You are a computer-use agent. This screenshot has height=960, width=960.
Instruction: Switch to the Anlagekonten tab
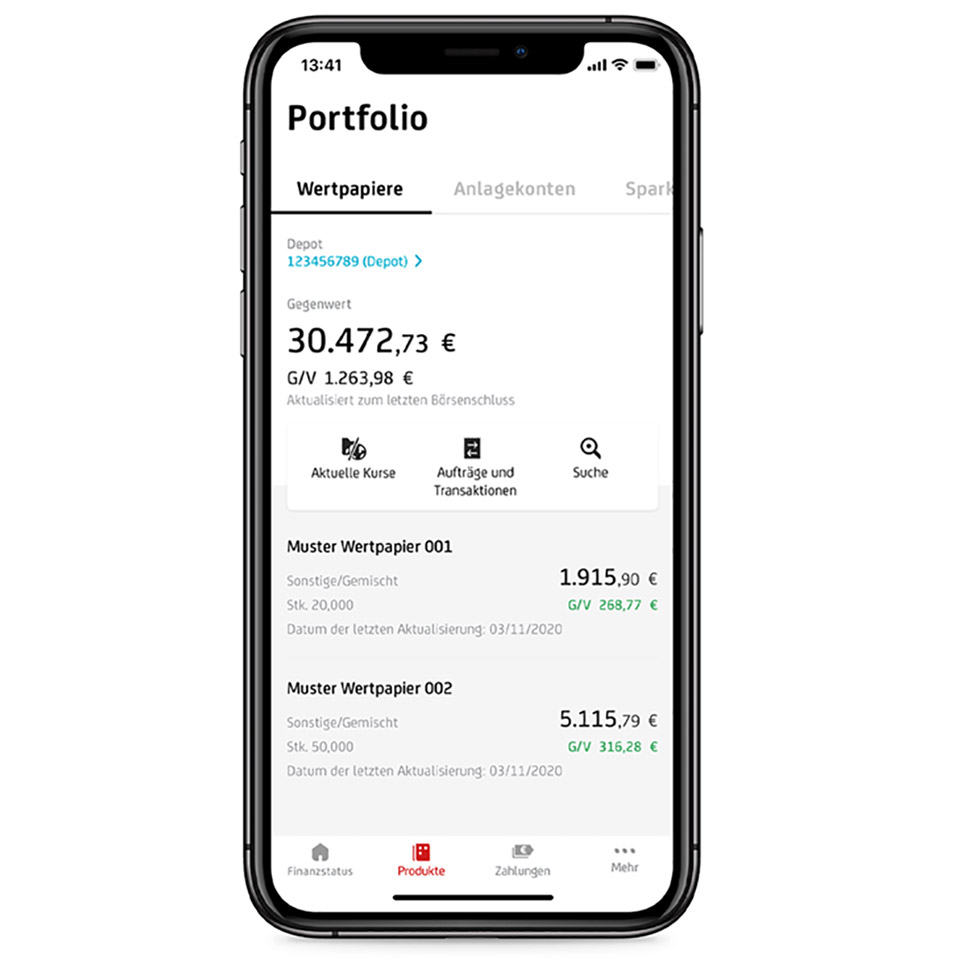(514, 188)
